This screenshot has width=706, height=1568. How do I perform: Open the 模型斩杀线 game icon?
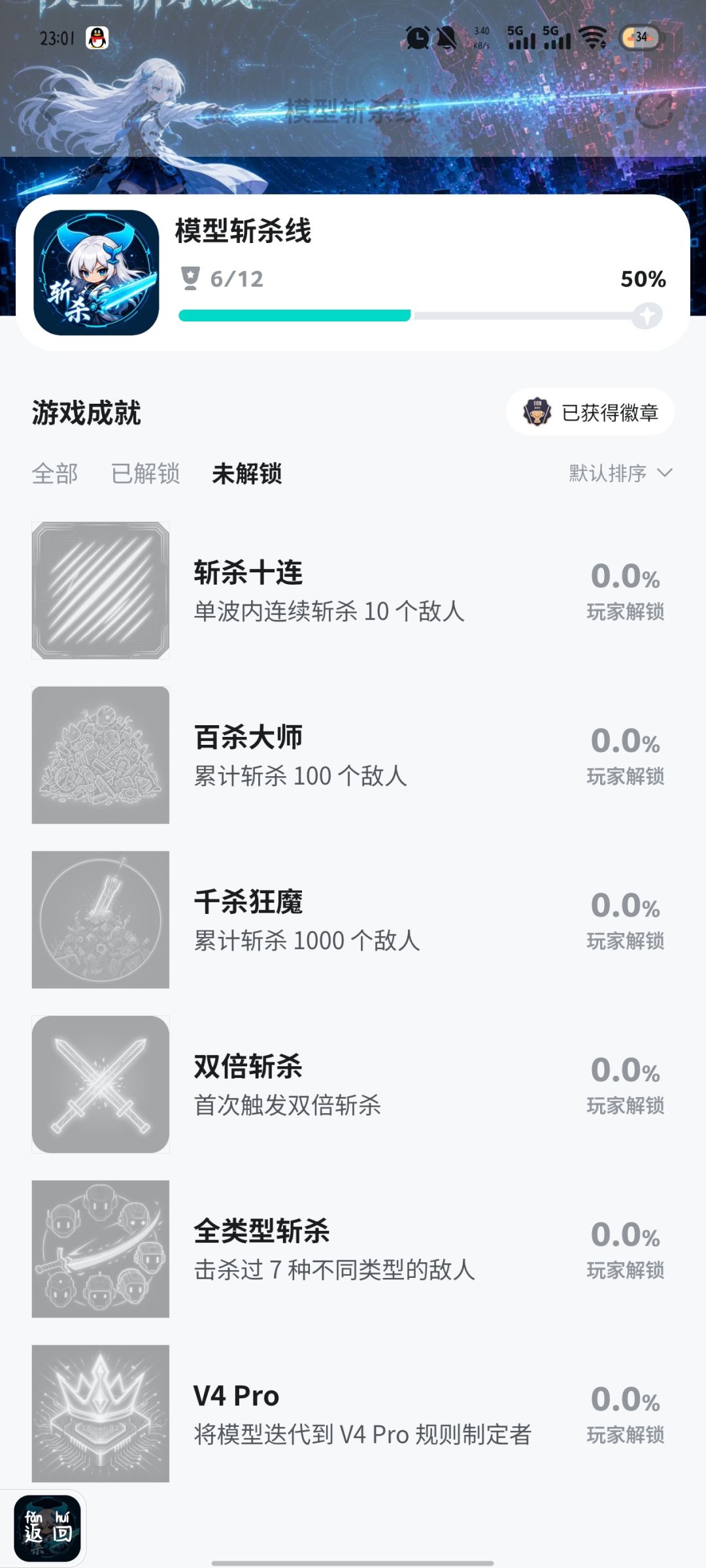[x=96, y=272]
